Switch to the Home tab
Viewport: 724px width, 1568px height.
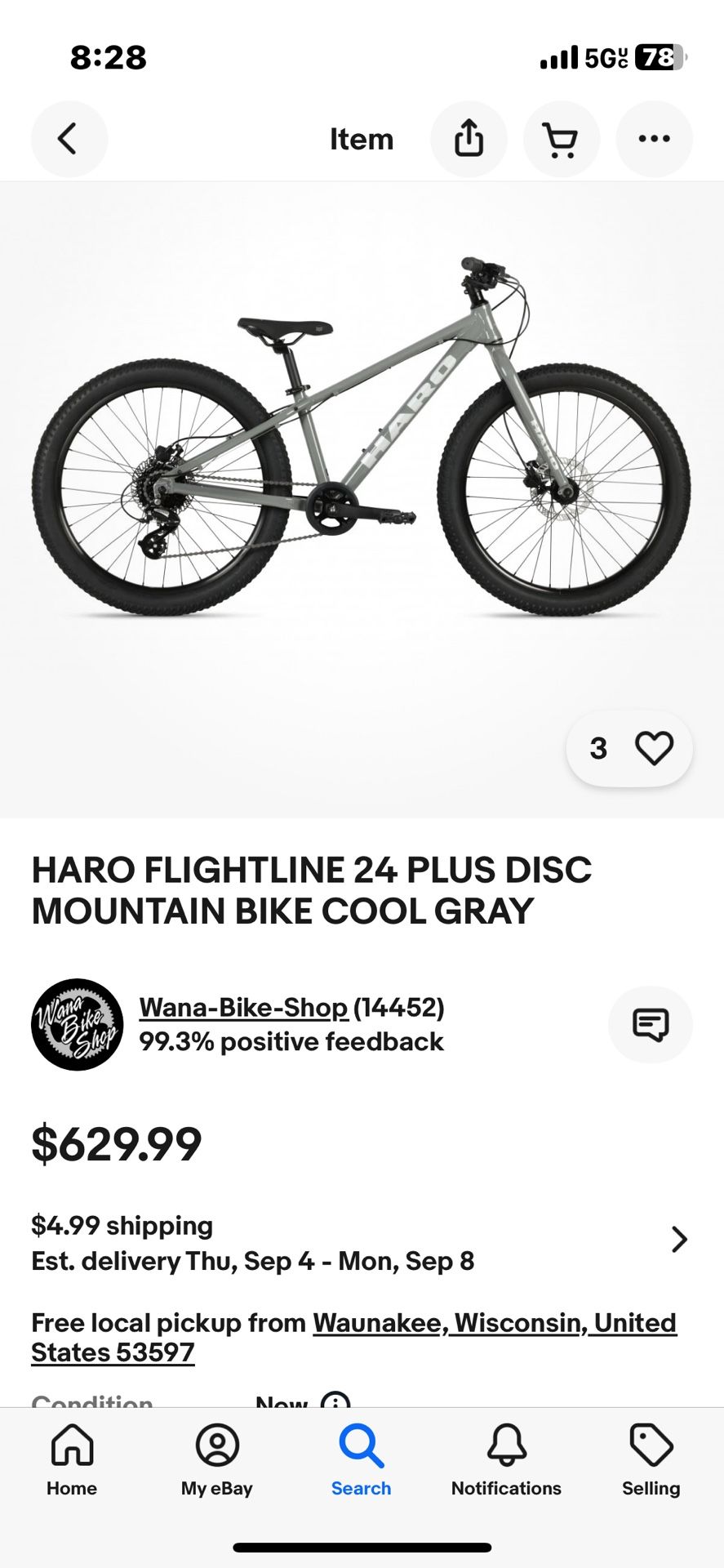click(72, 1460)
